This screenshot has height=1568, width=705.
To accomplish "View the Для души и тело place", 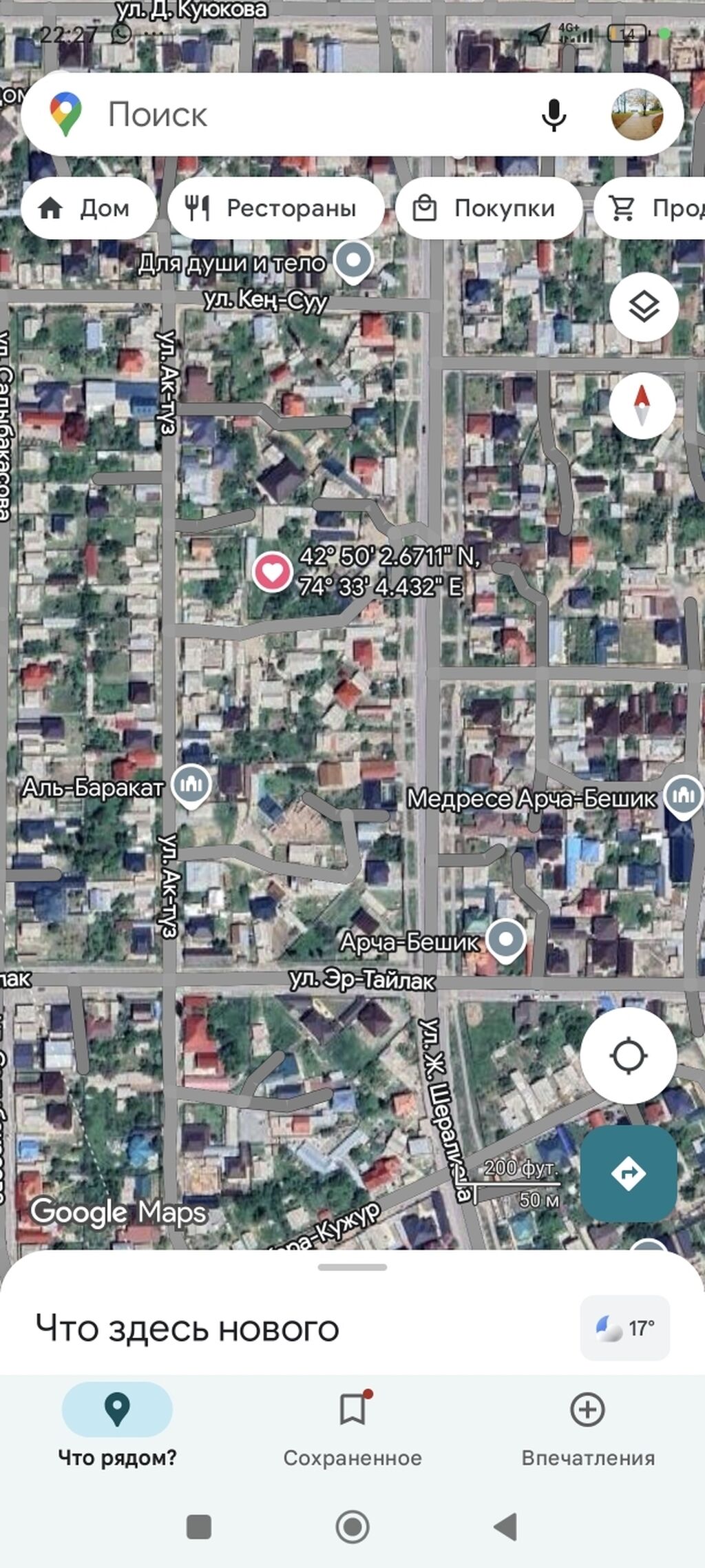I will (x=353, y=261).
